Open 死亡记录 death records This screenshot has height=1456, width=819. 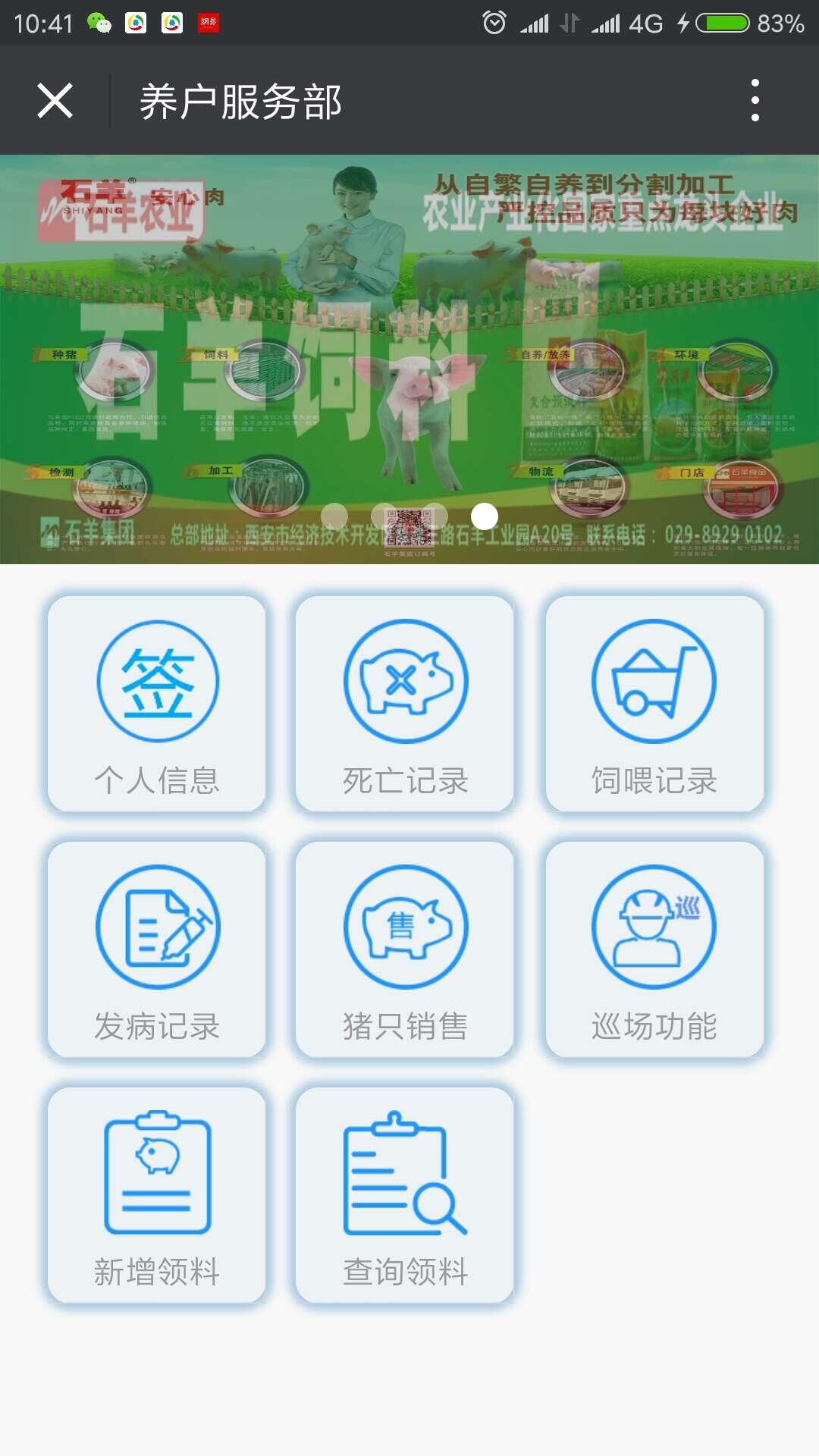[405, 703]
